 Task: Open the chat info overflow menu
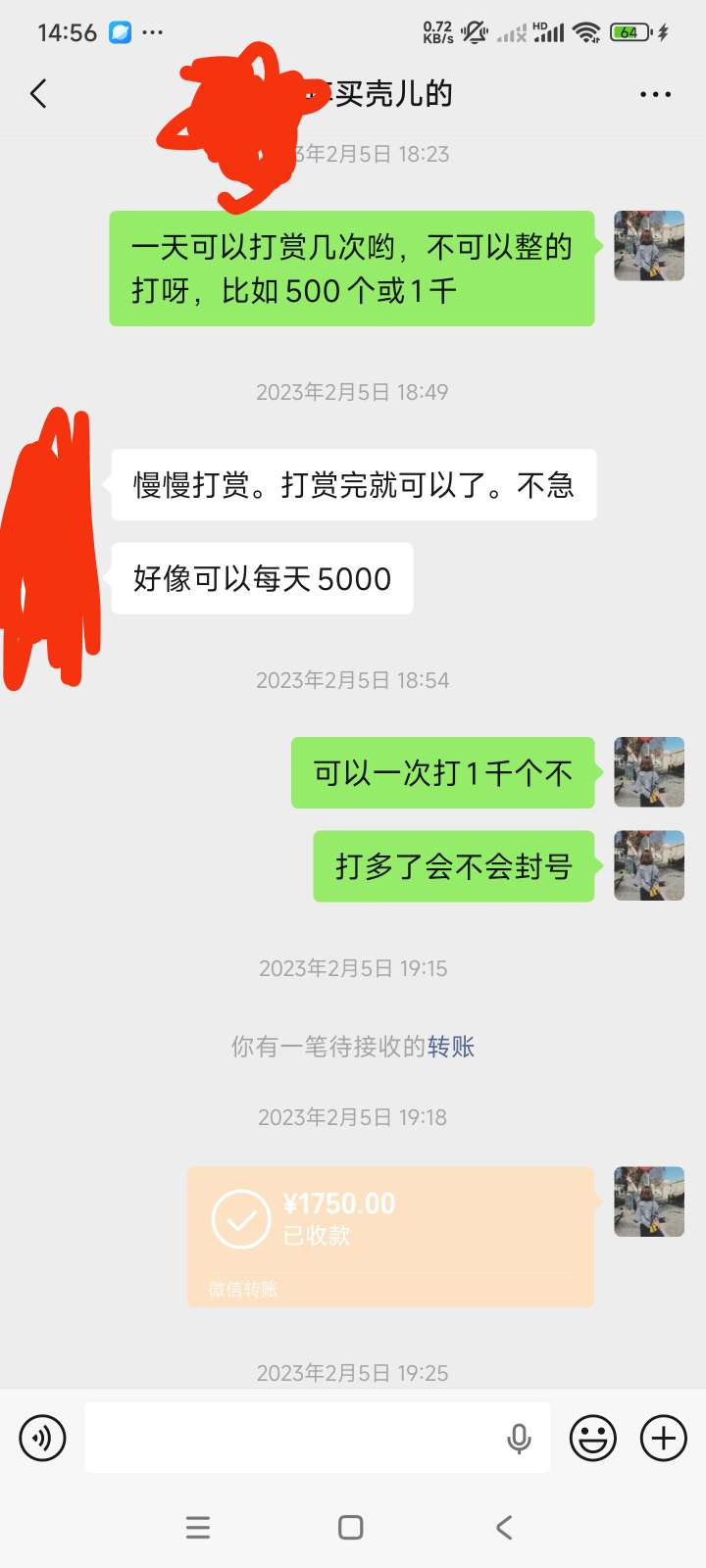tap(655, 94)
